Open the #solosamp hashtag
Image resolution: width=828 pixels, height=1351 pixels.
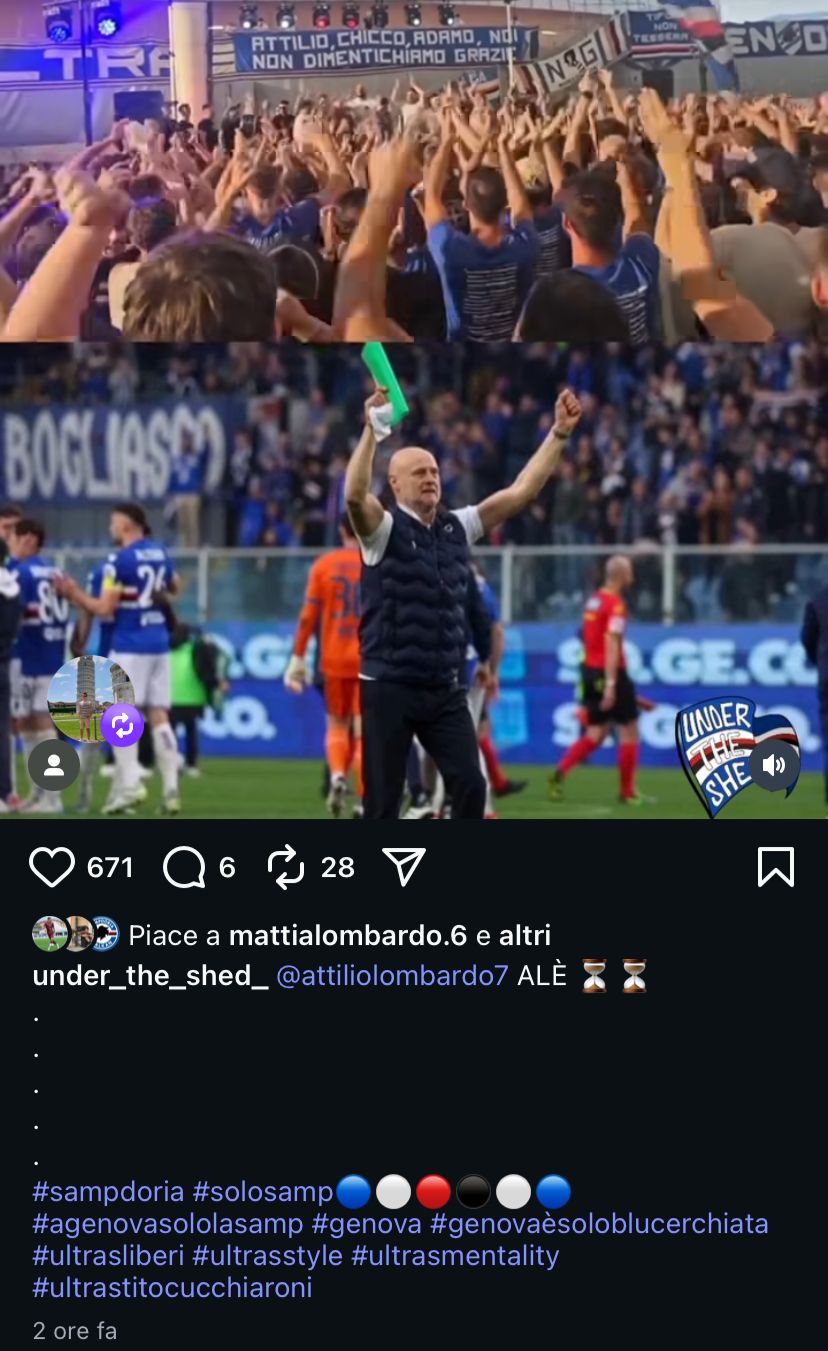263,1192
